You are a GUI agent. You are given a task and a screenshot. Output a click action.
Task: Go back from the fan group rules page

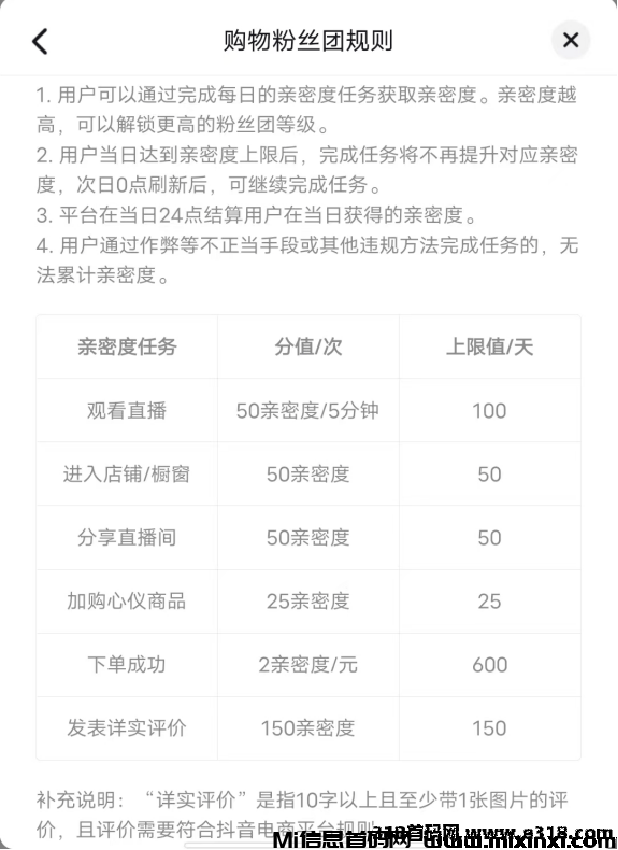[39, 41]
